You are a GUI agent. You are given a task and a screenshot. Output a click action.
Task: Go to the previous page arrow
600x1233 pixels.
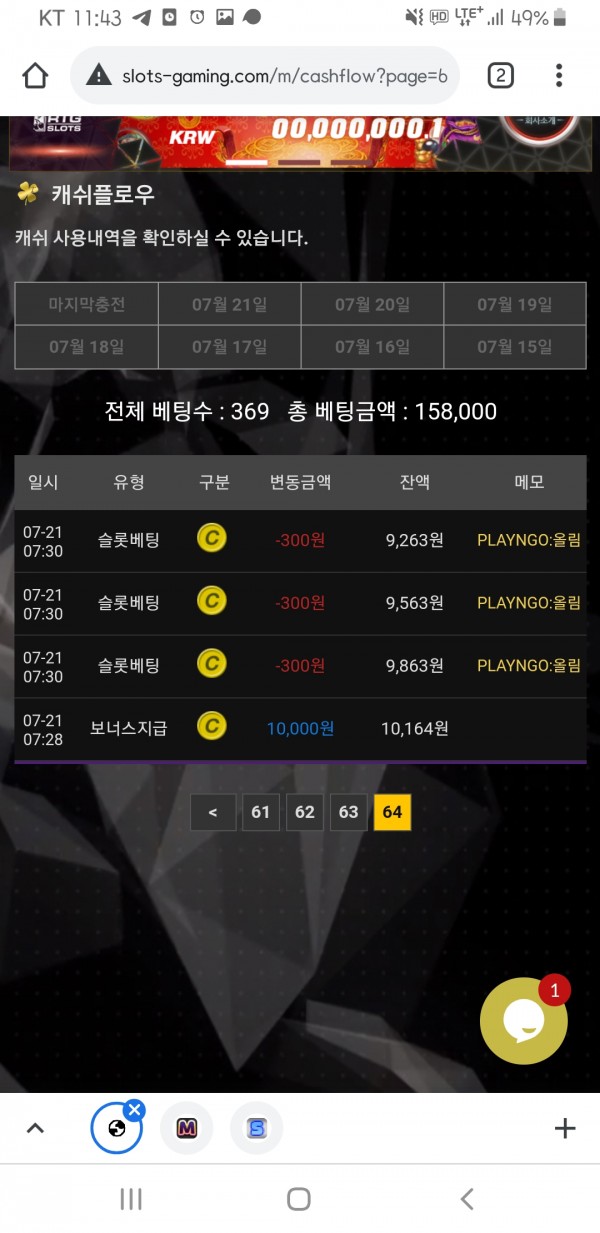[213, 812]
